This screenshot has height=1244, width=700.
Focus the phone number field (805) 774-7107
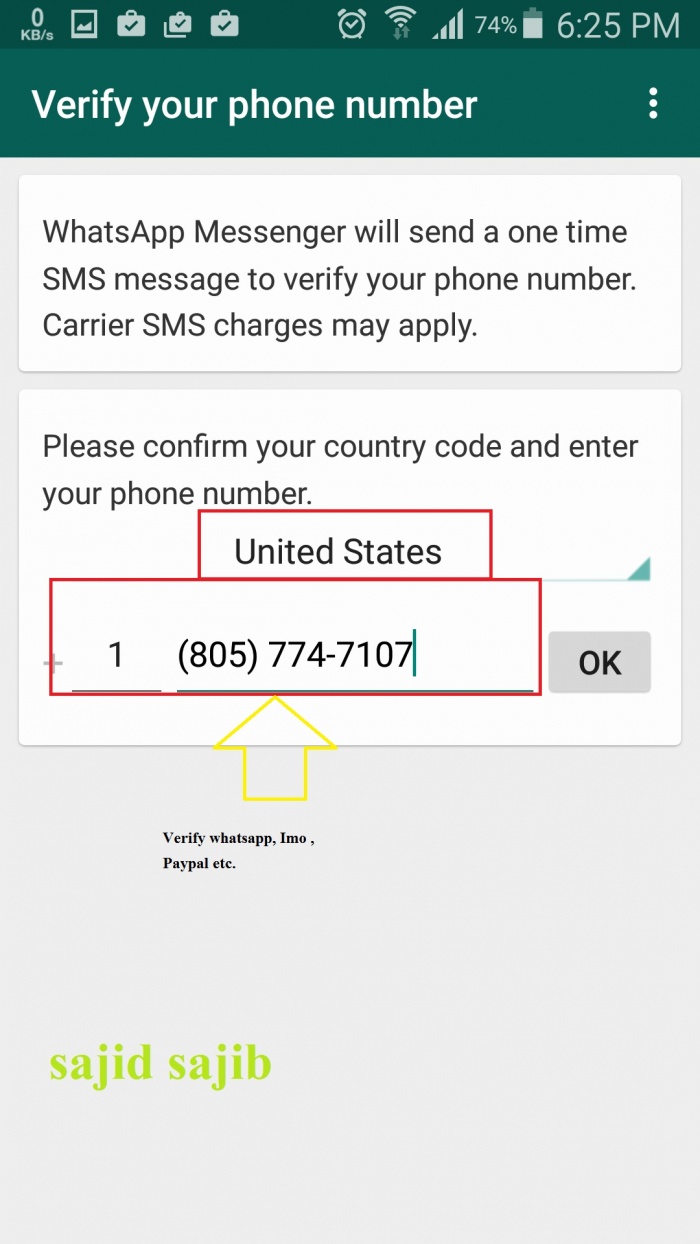[354, 657]
